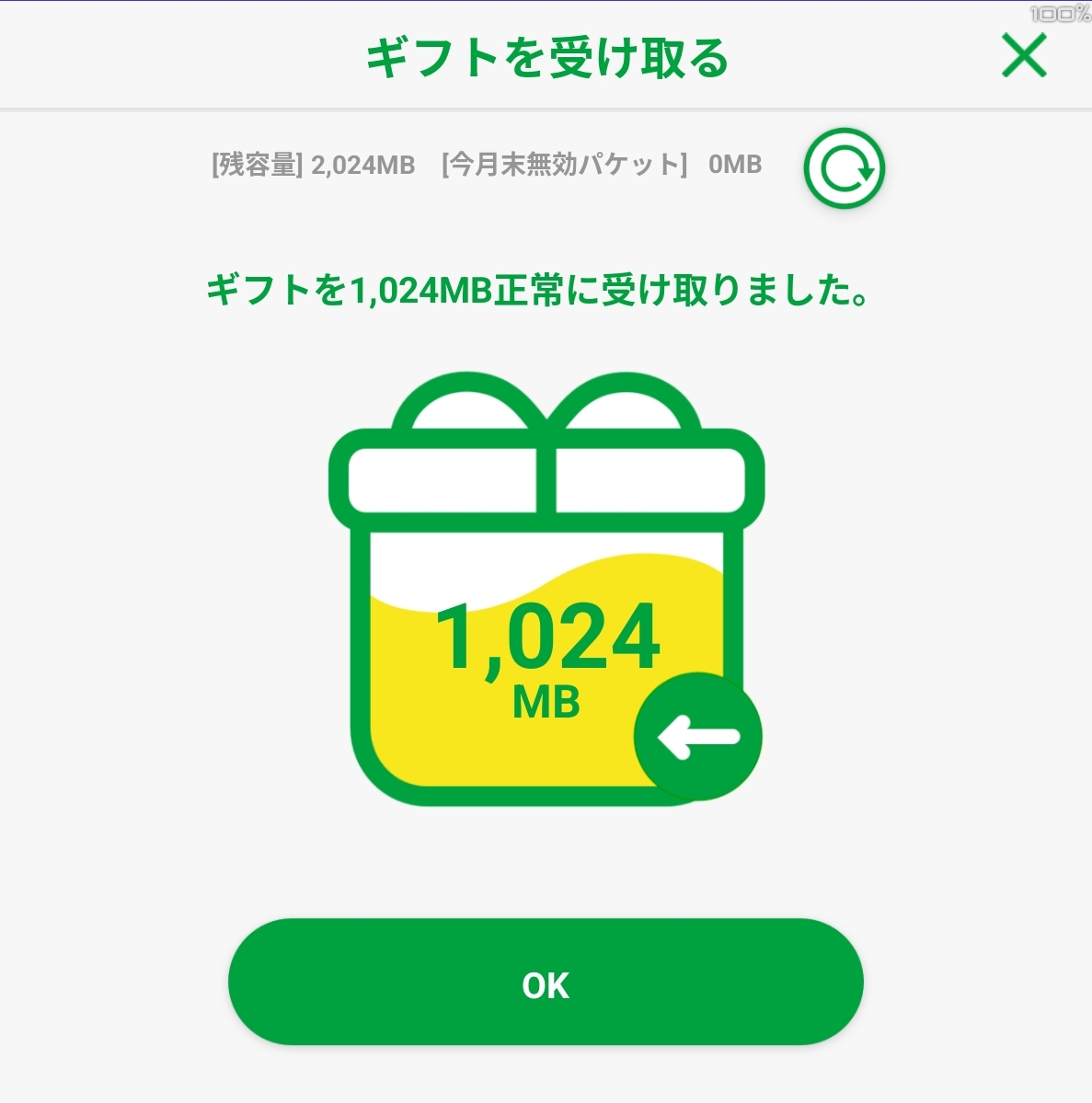Refresh the remaining data balance

pyautogui.click(x=844, y=168)
